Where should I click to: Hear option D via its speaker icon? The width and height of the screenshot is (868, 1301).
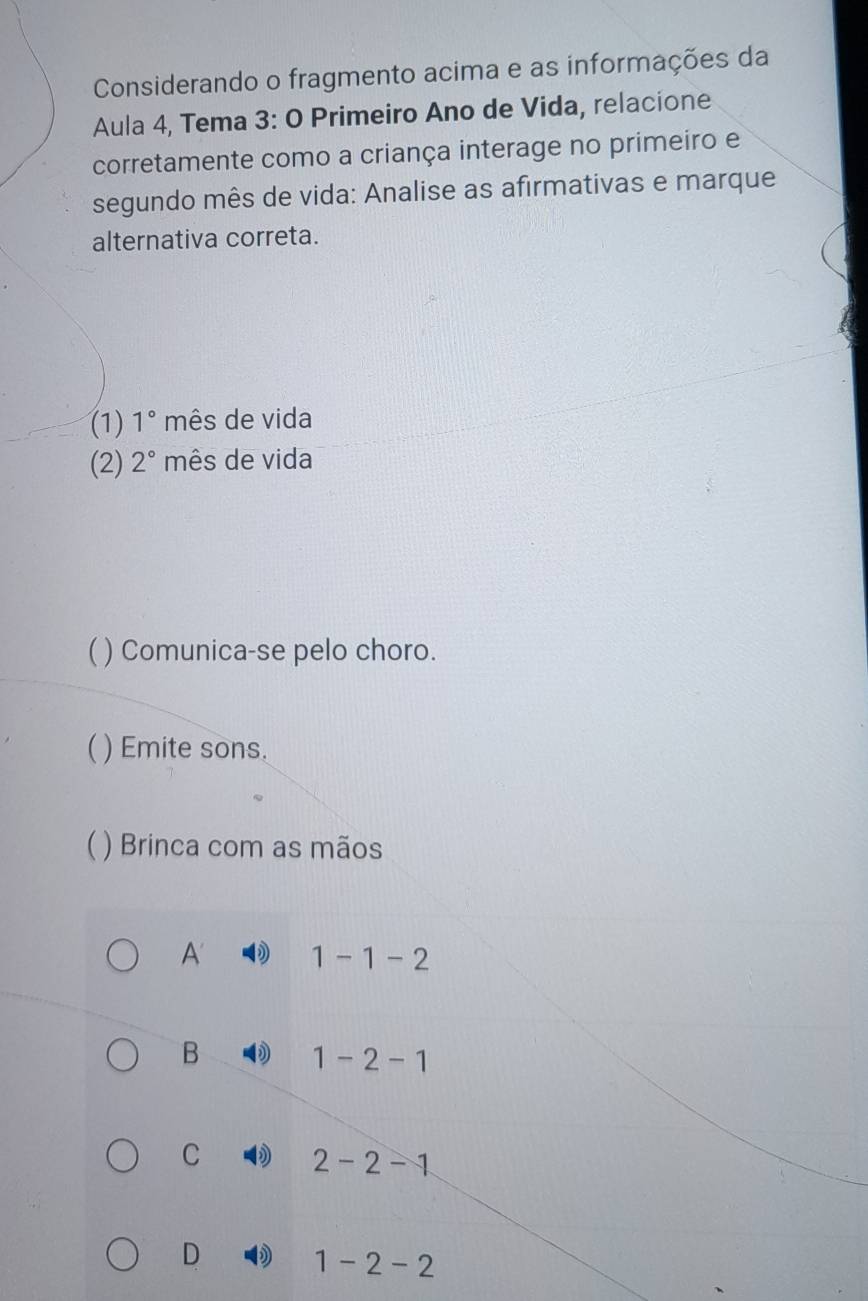(x=257, y=1258)
